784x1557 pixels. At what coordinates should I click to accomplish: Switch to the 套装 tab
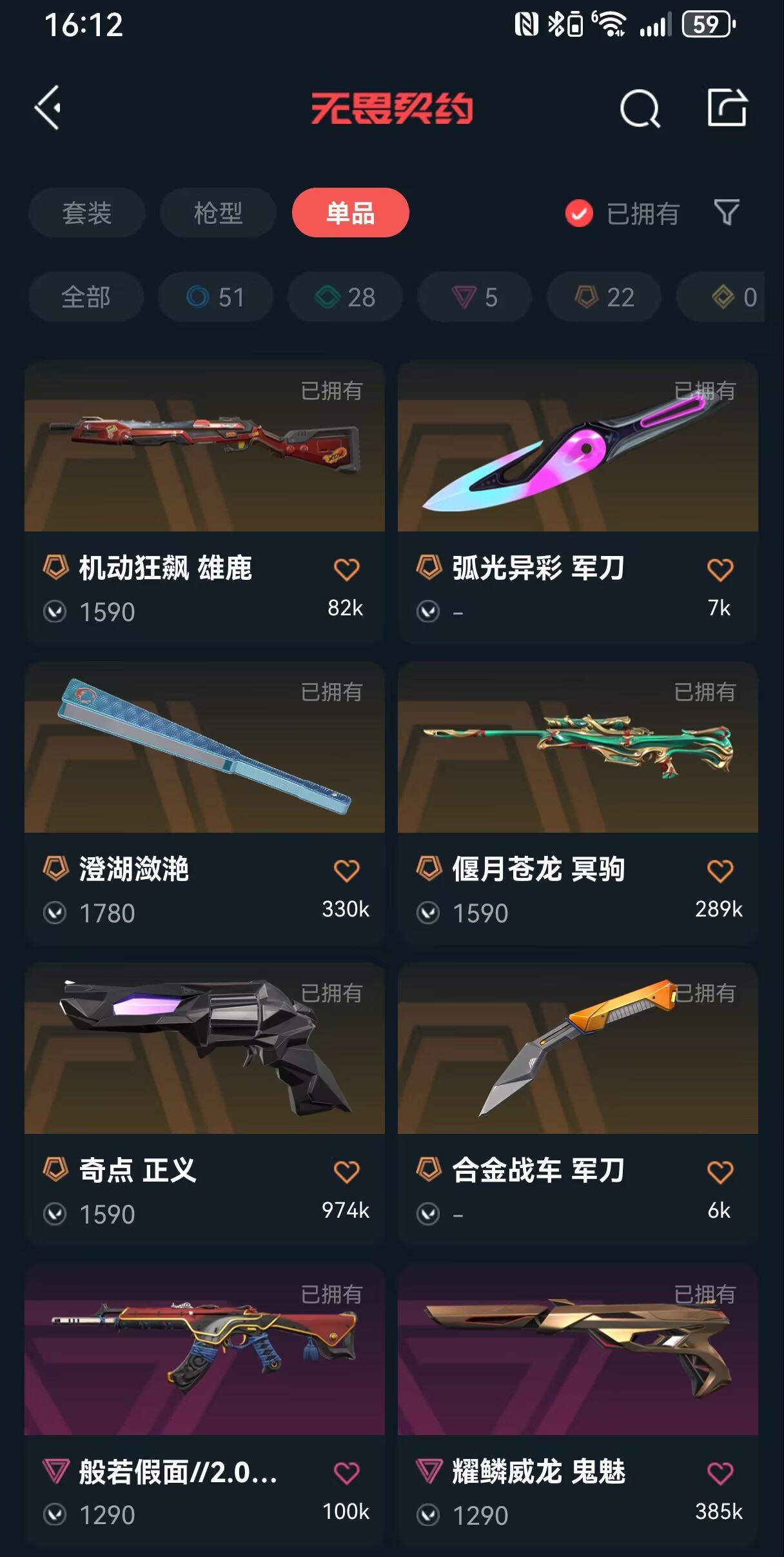pos(86,213)
